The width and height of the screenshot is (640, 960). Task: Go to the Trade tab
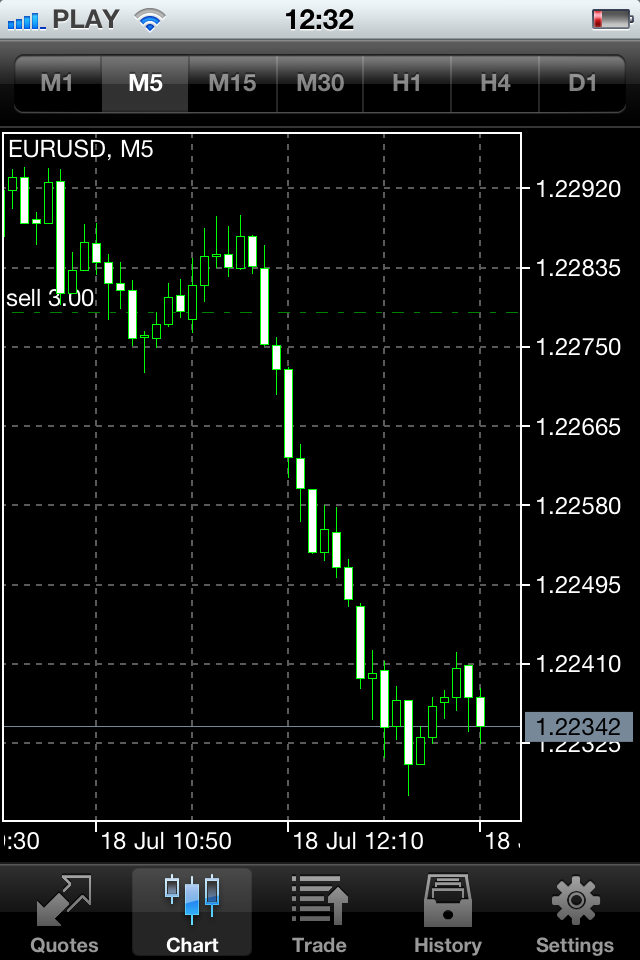(x=319, y=912)
